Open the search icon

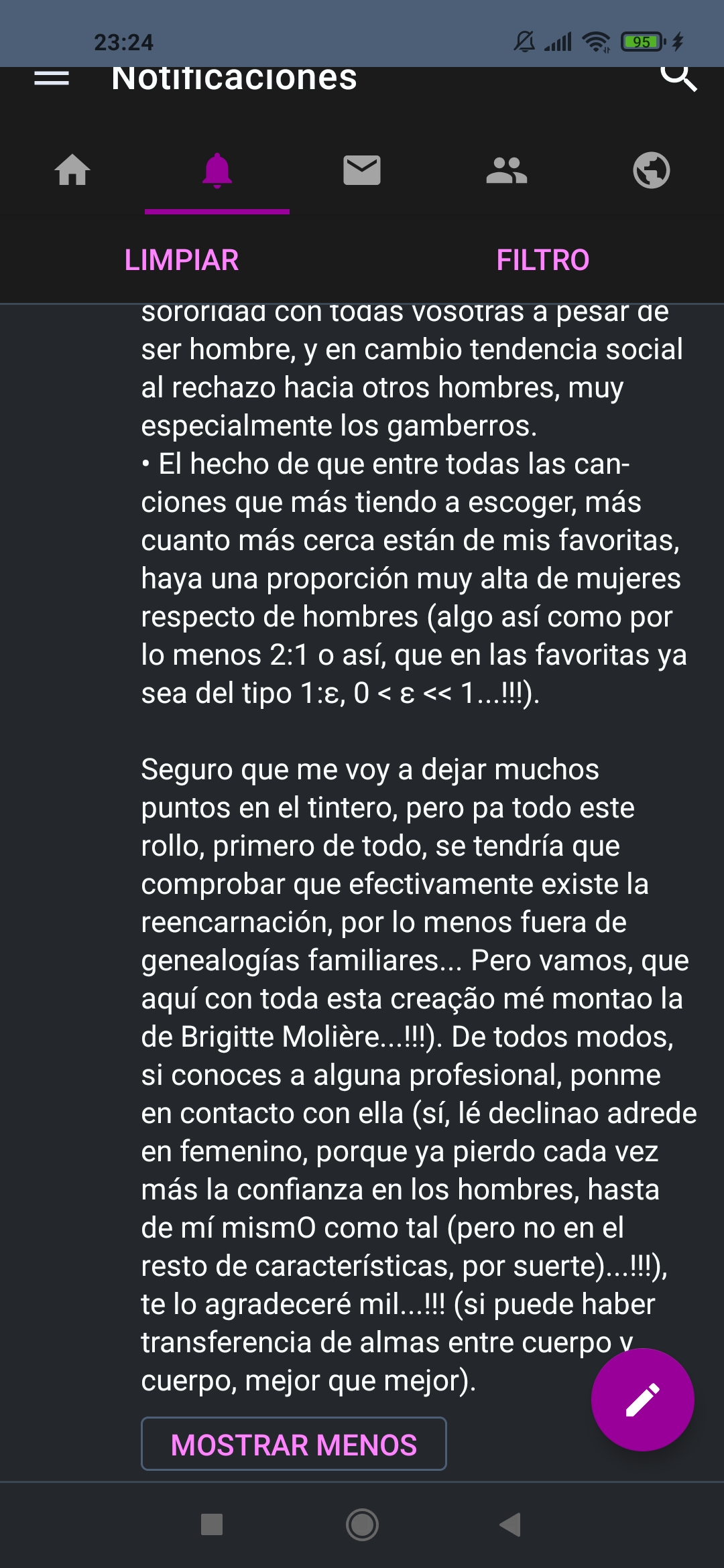pos(678,78)
